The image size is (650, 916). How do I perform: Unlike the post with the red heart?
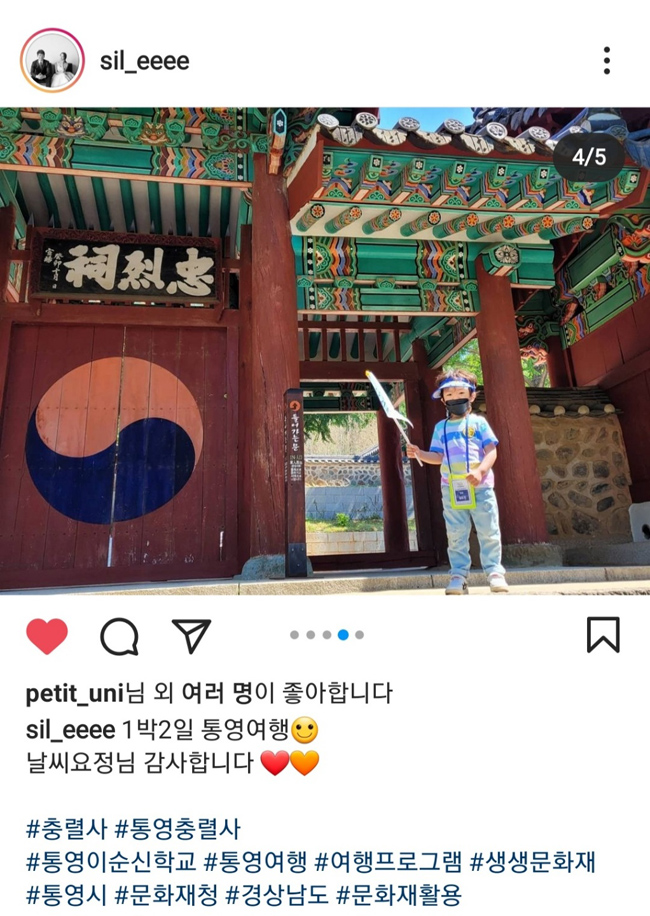click(47, 636)
